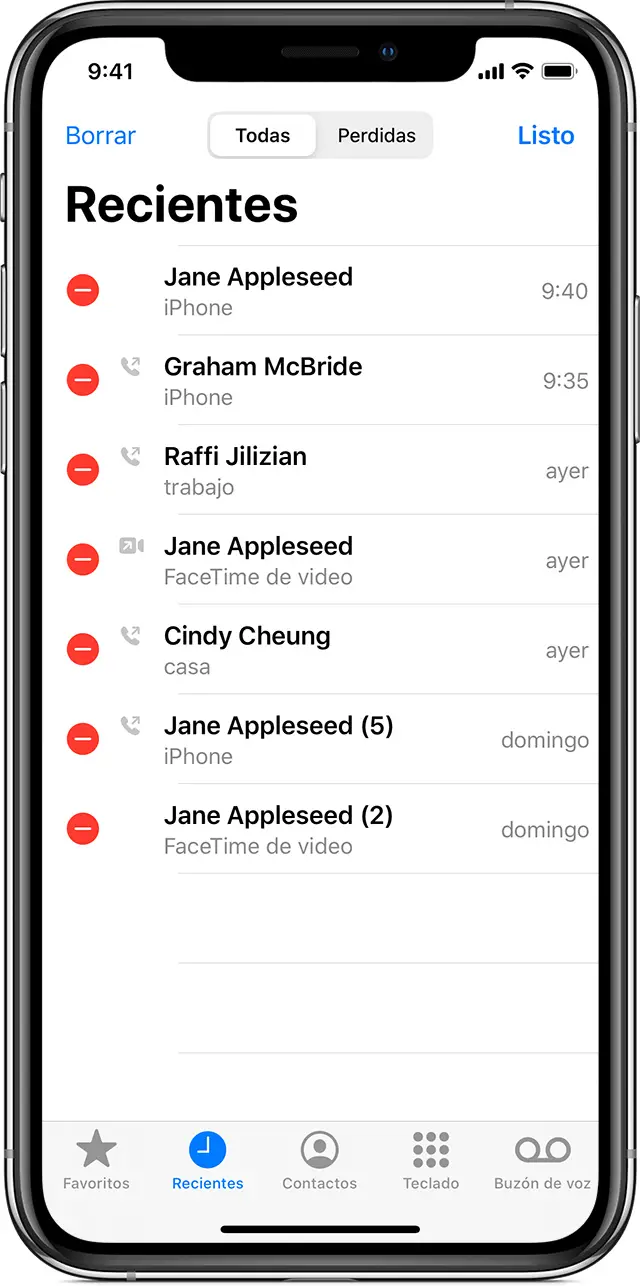The height and width of the screenshot is (1286, 640).
Task: Delete the Cindy Cheung call entry
Action: (x=83, y=650)
